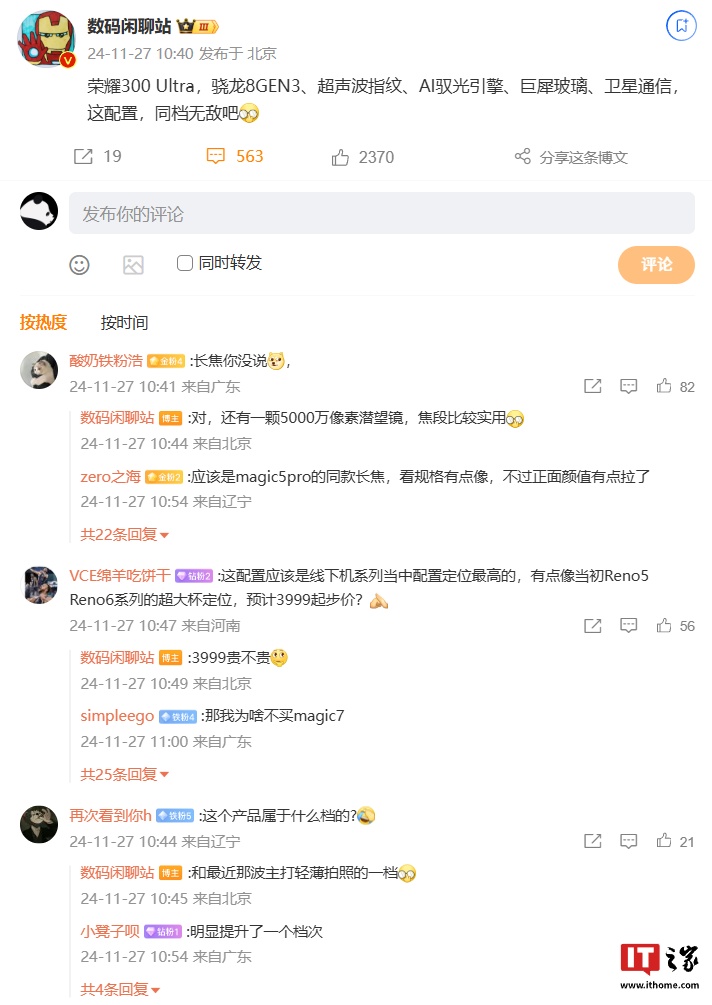Switch to 按时间 comment sorting

(124, 322)
